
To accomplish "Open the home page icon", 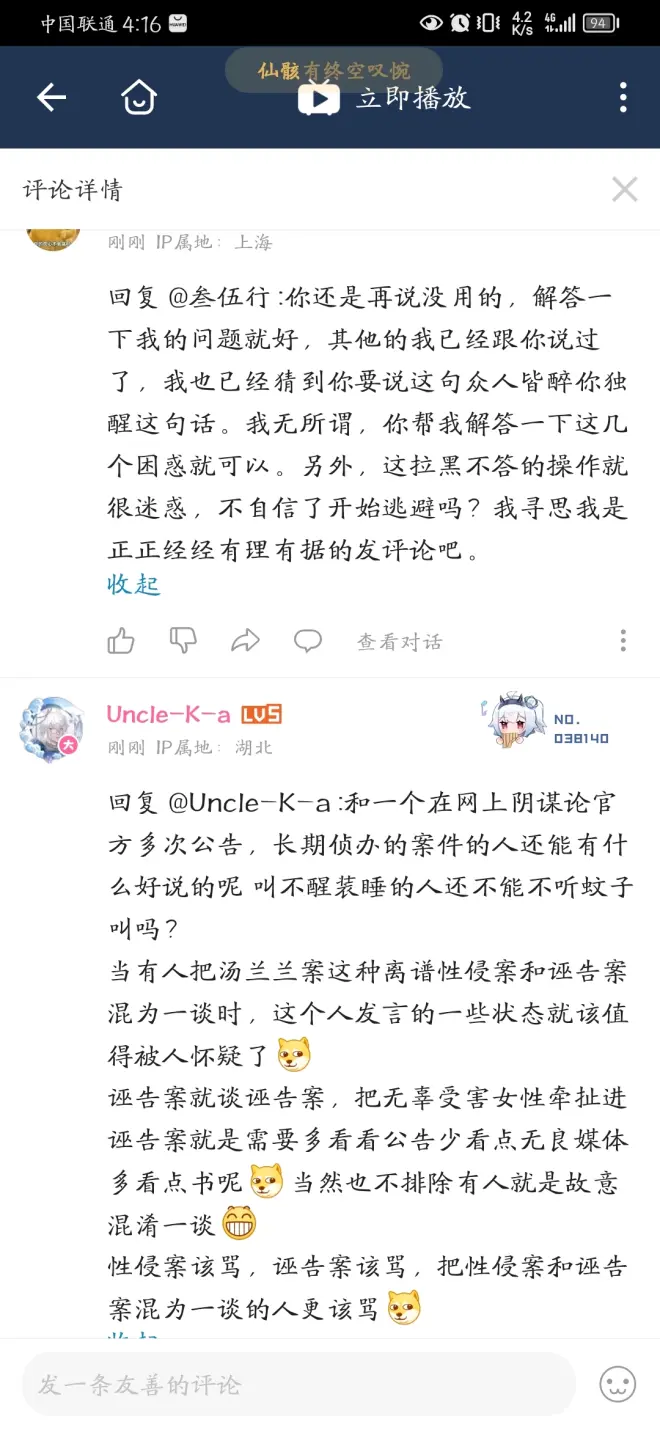I will click(139, 98).
